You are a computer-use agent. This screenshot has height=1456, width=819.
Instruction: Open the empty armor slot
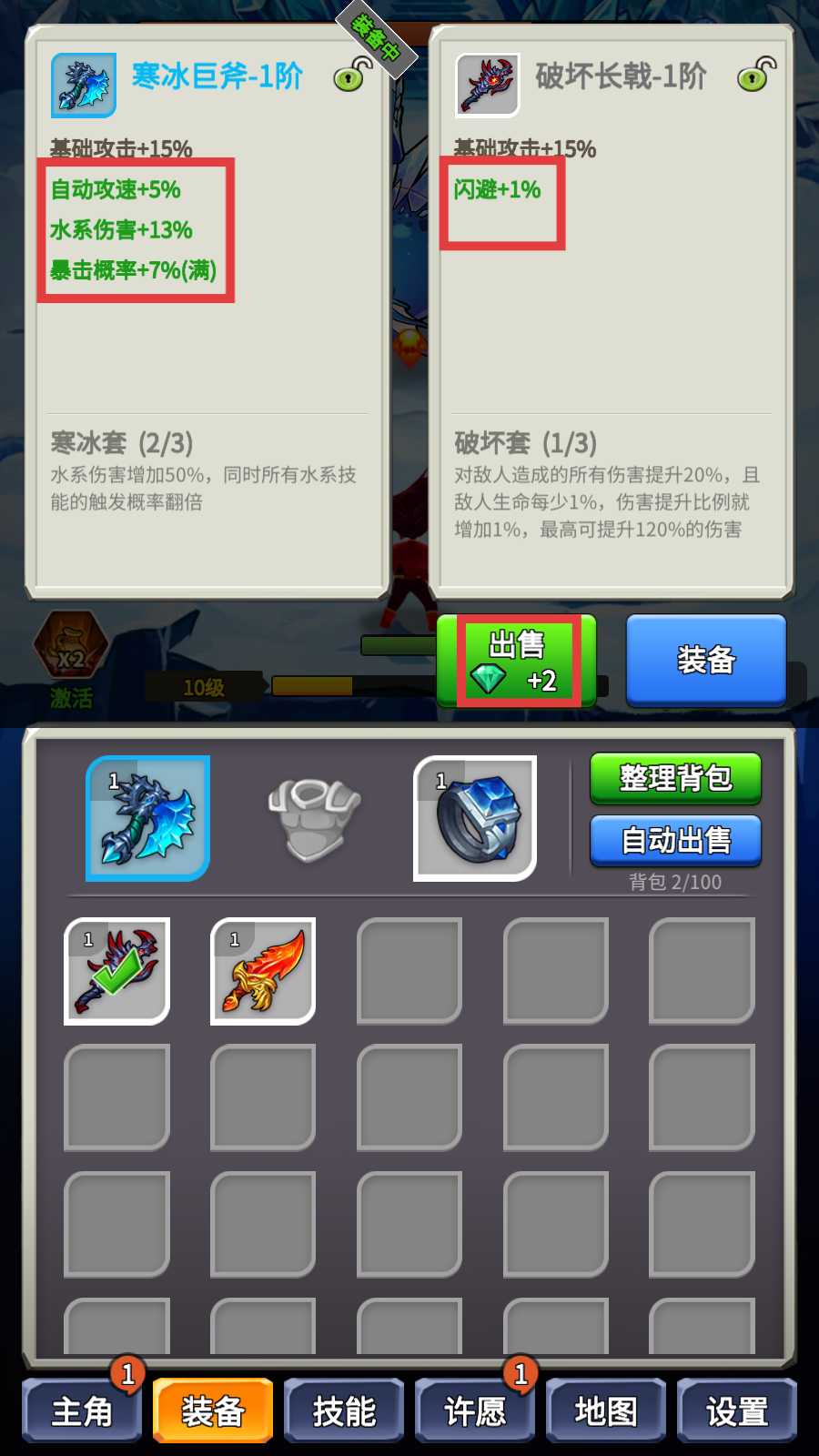pyautogui.click(x=314, y=818)
